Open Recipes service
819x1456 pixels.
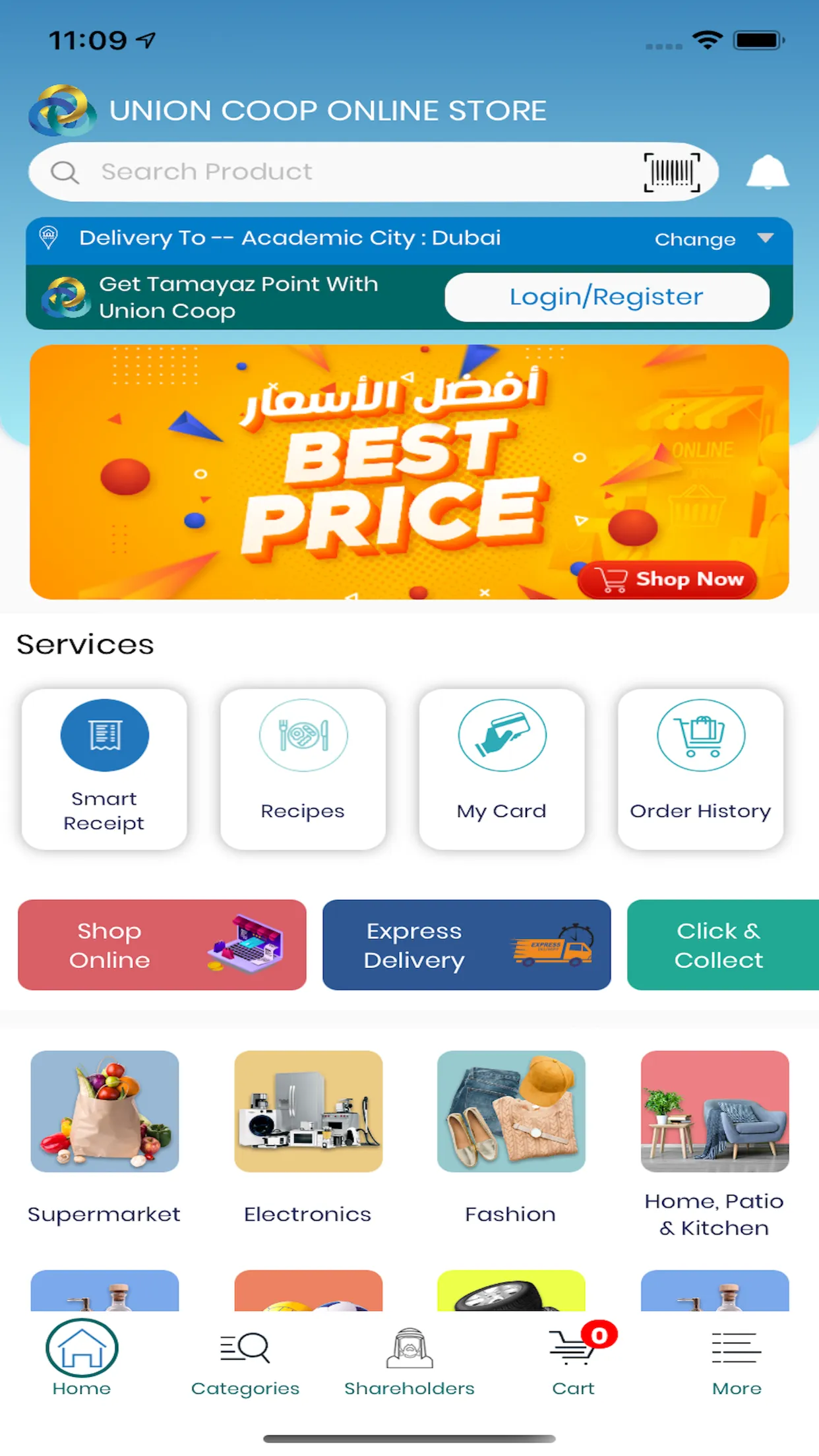[x=303, y=769]
